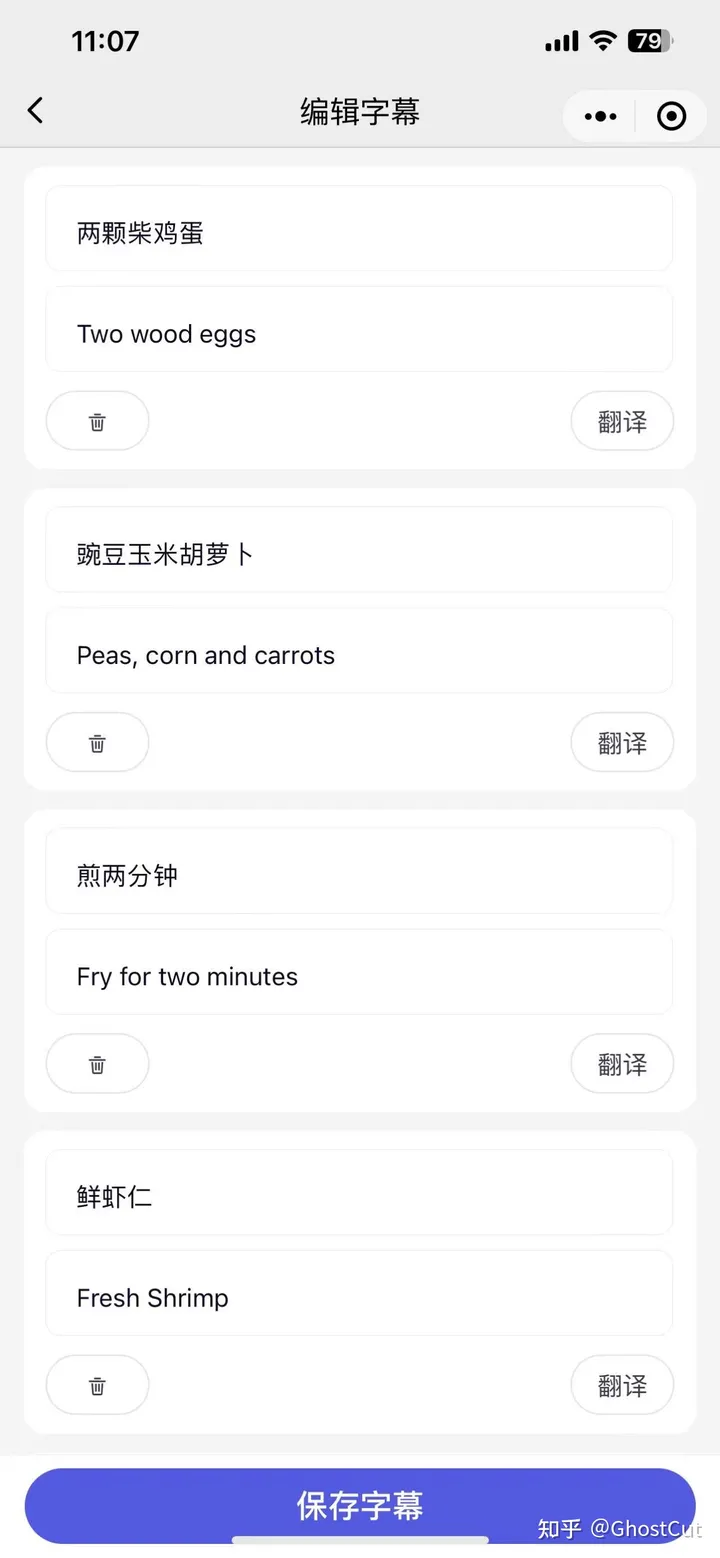Open the mini program more options menu
Viewport: 720px width, 1558px height.
pos(600,117)
